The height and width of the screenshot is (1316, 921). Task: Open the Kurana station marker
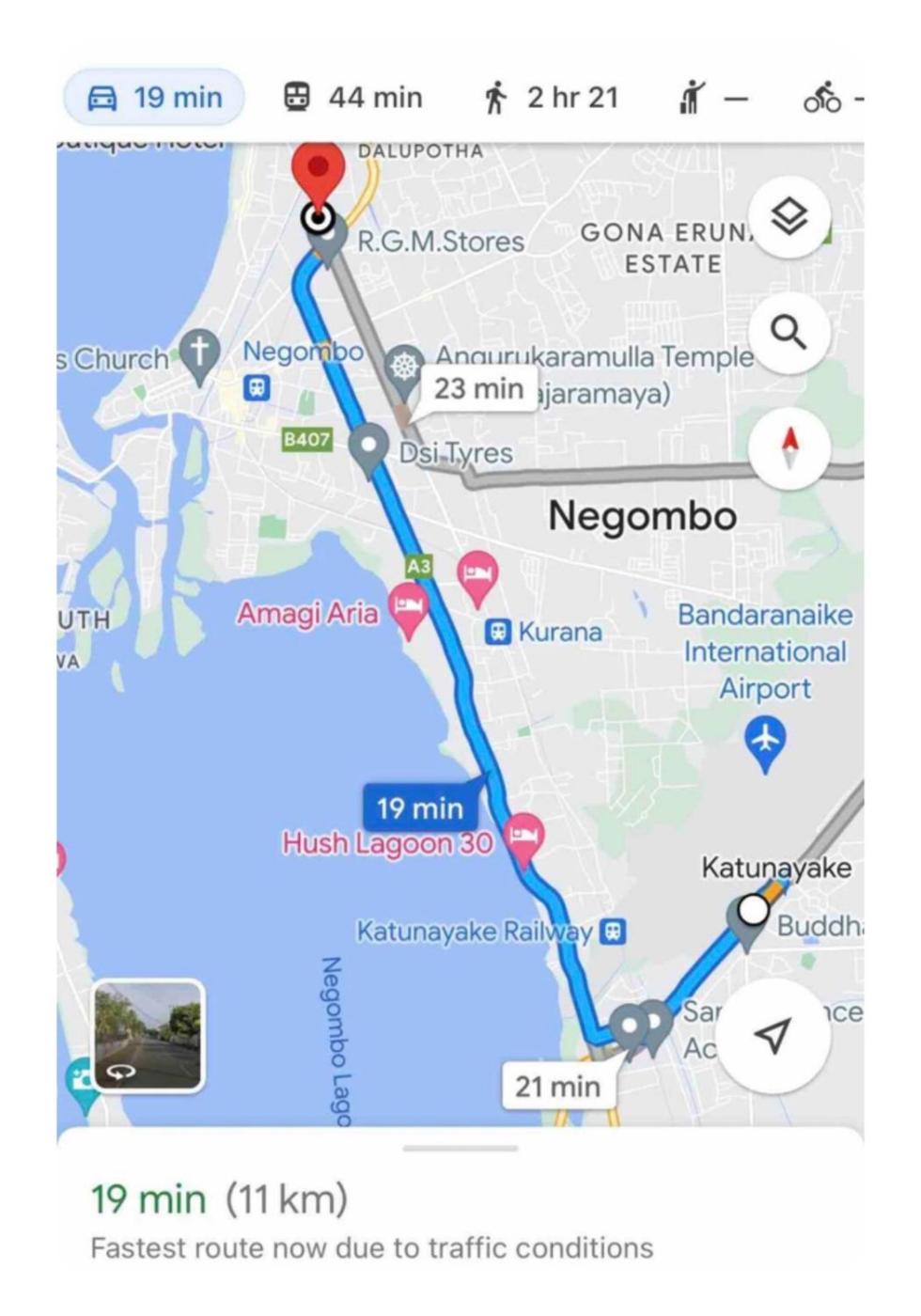498,632
